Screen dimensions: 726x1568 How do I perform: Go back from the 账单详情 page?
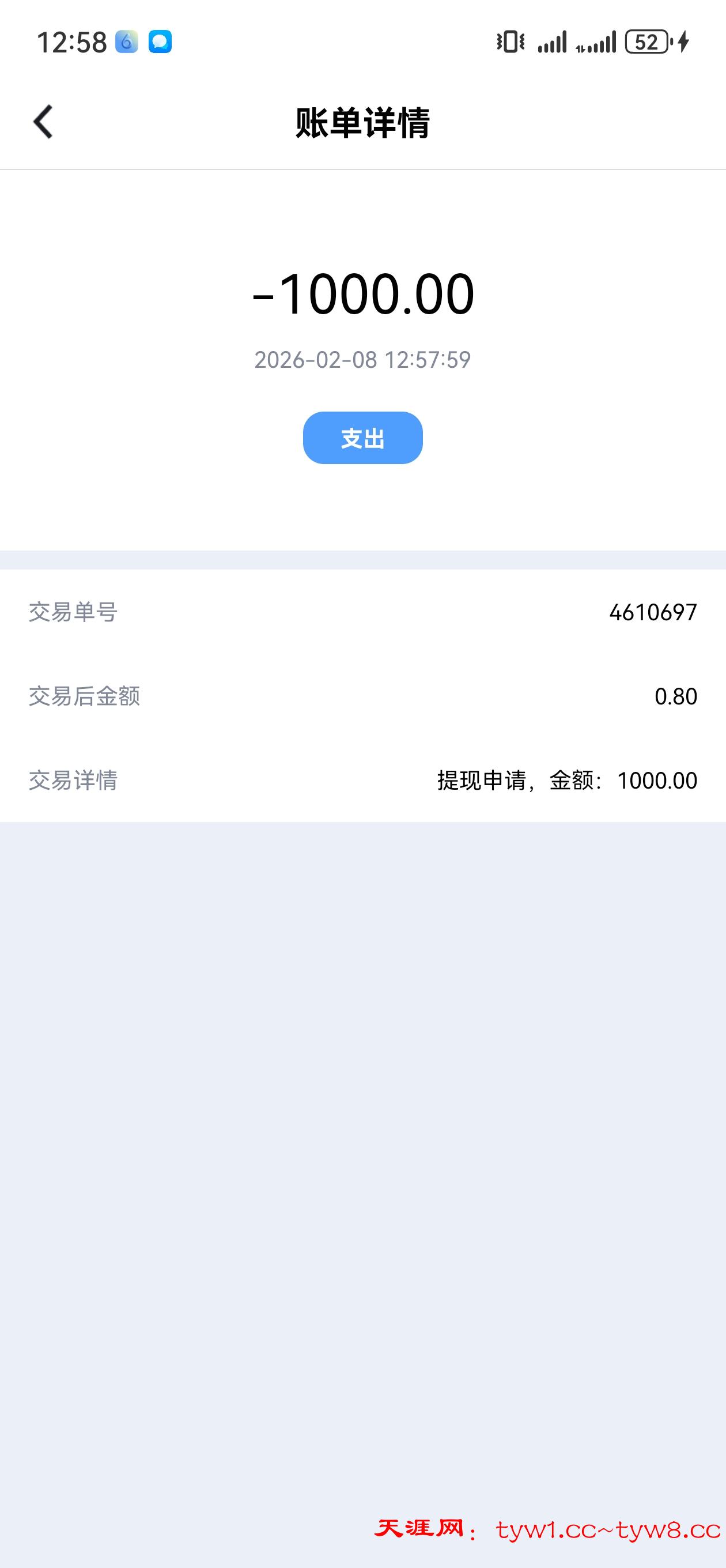[43, 122]
